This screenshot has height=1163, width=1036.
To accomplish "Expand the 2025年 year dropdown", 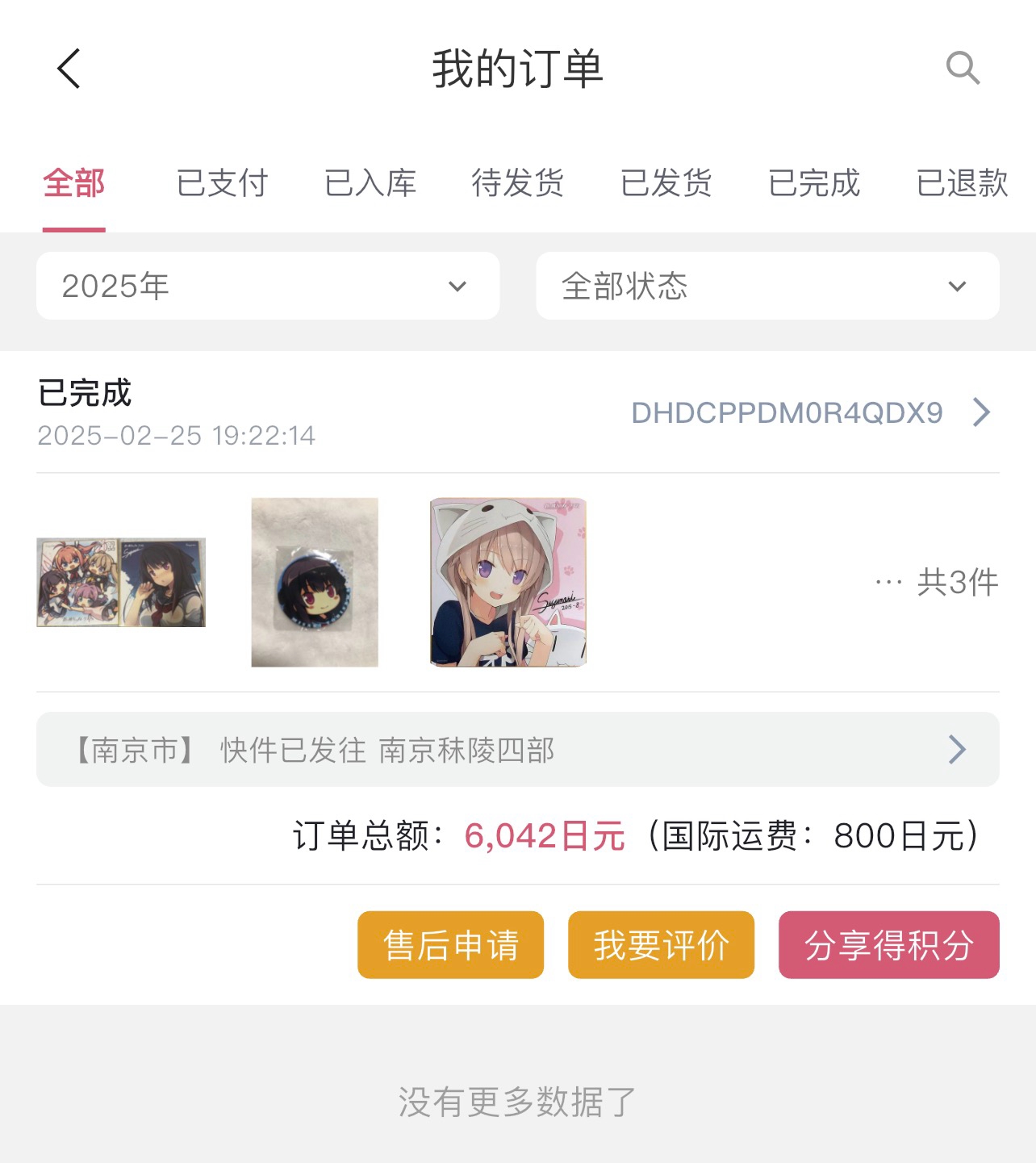I will pos(268,286).
